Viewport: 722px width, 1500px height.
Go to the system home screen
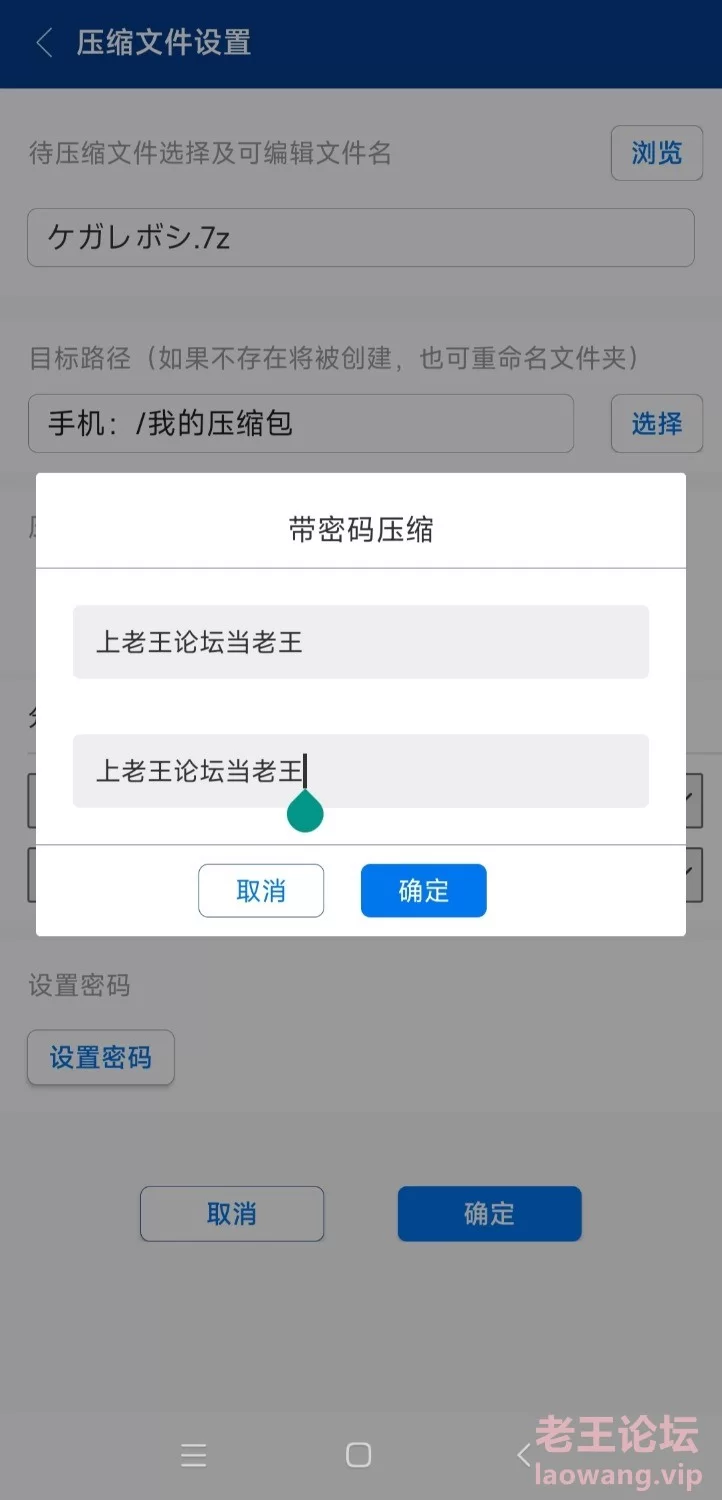pyautogui.click(x=359, y=1455)
